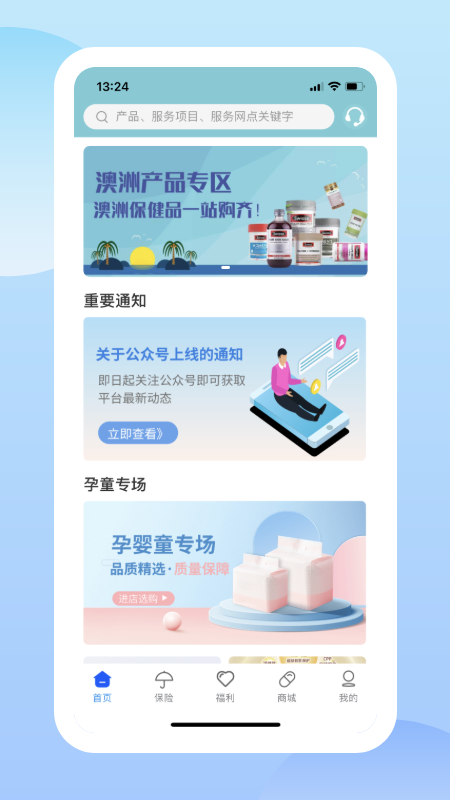Open customer service headset icon

tap(354, 117)
